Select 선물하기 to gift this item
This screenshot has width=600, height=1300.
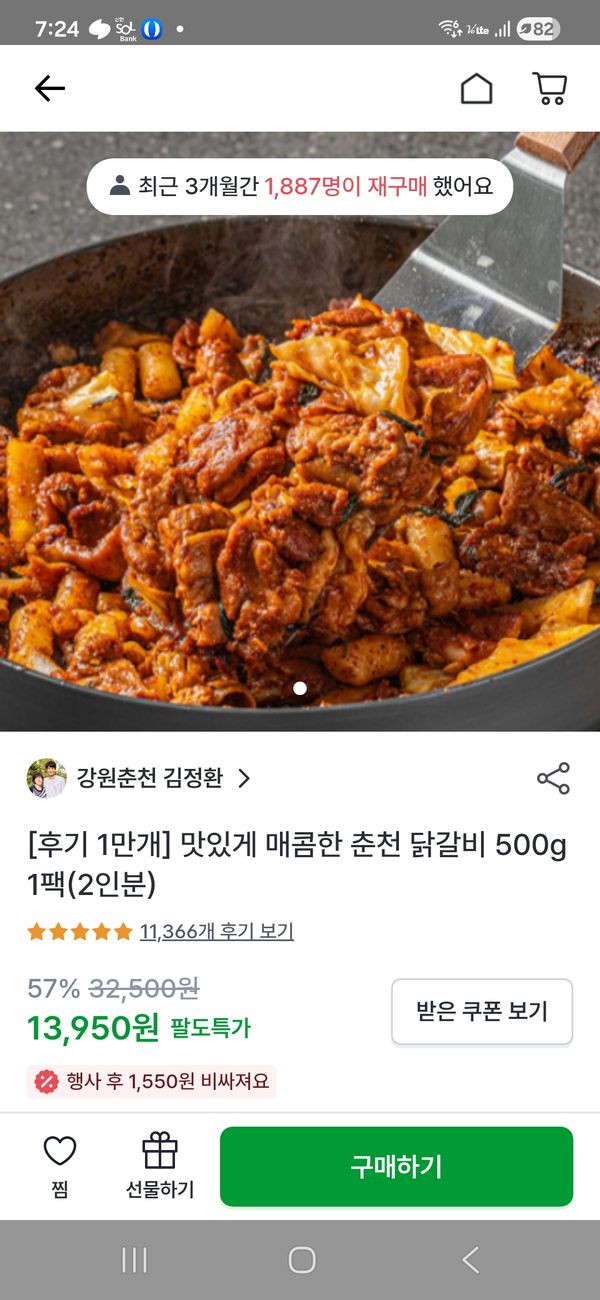pos(160,1166)
